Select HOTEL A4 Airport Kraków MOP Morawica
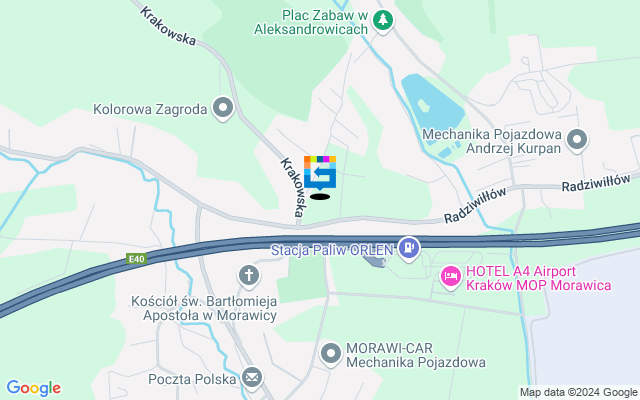Image resolution: width=640 pixels, height=400 pixels. pyautogui.click(x=450, y=274)
